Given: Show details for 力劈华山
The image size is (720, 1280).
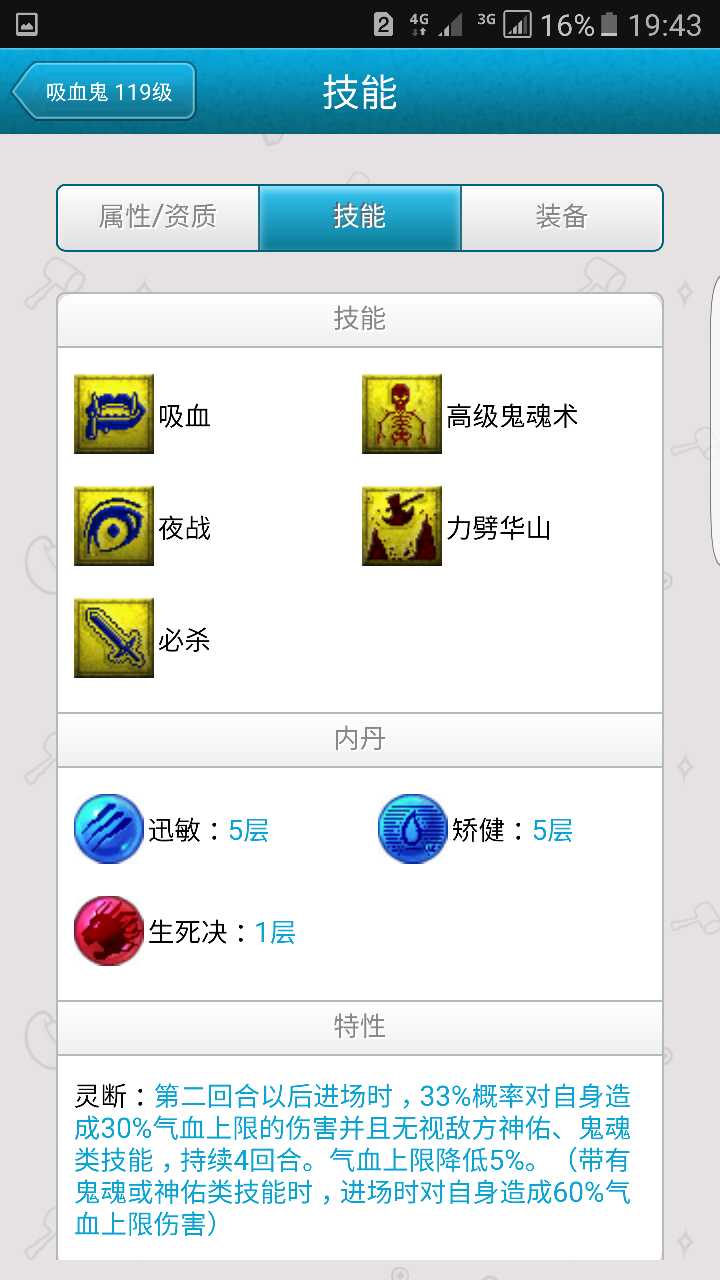Looking at the screenshot, I should pos(402,527).
